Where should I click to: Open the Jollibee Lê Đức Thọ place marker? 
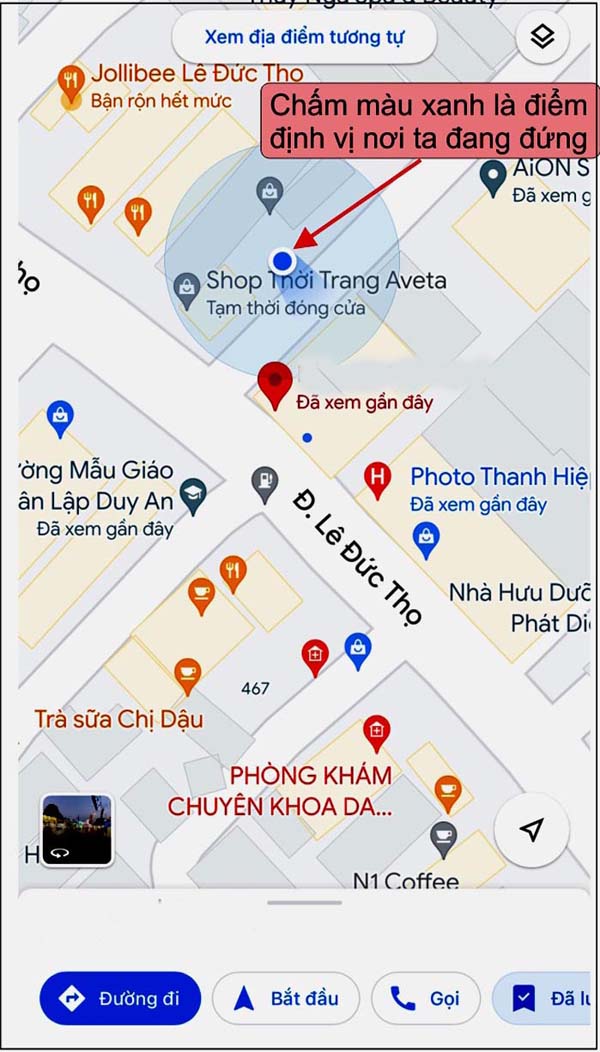click(70, 82)
